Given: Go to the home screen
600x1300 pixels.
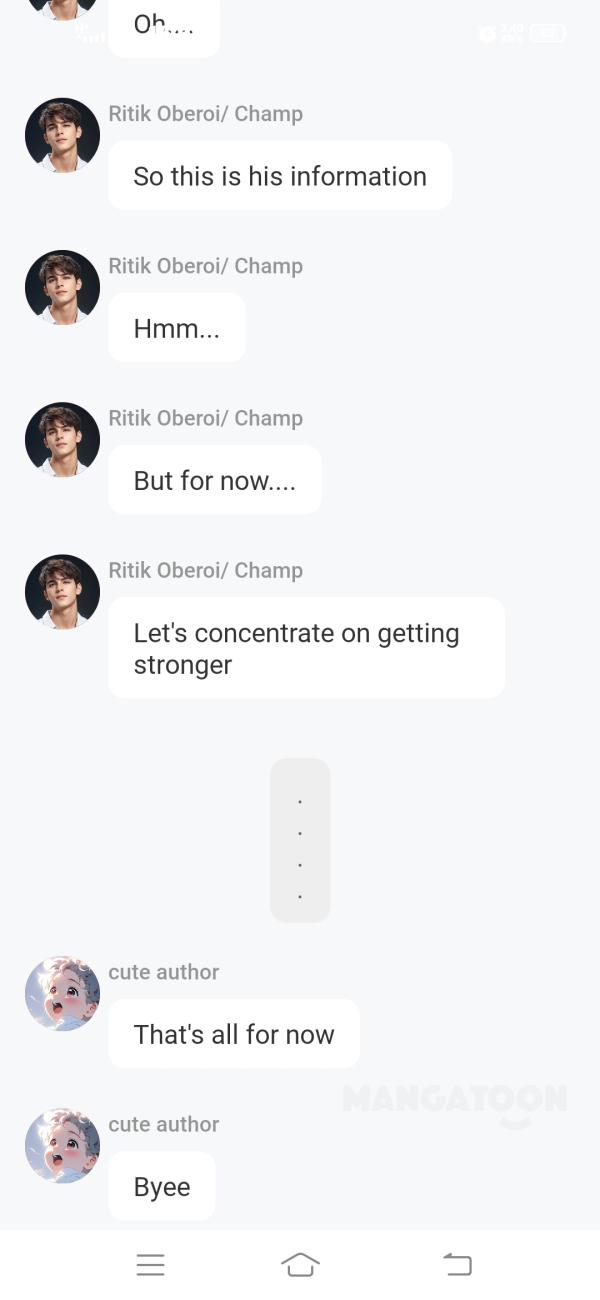Looking at the screenshot, I should [x=300, y=1265].
